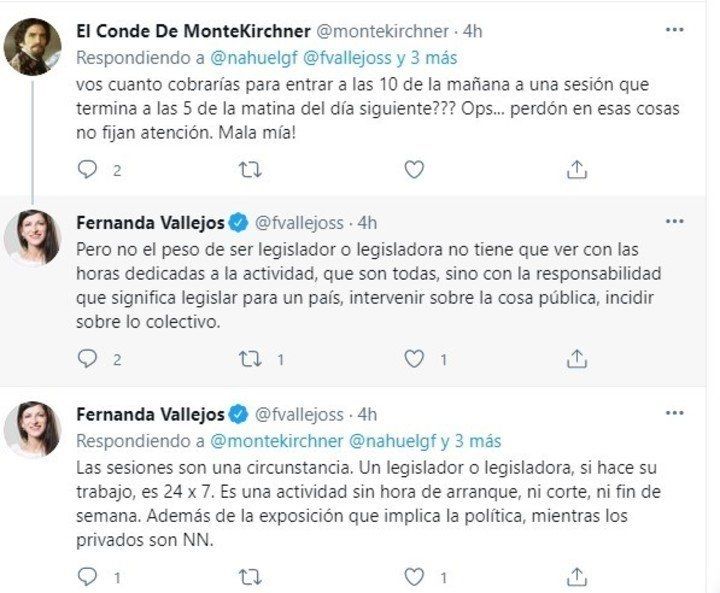
Task: Like Vallejos' tweet about 'legislar para un país'
Action: 414,358
